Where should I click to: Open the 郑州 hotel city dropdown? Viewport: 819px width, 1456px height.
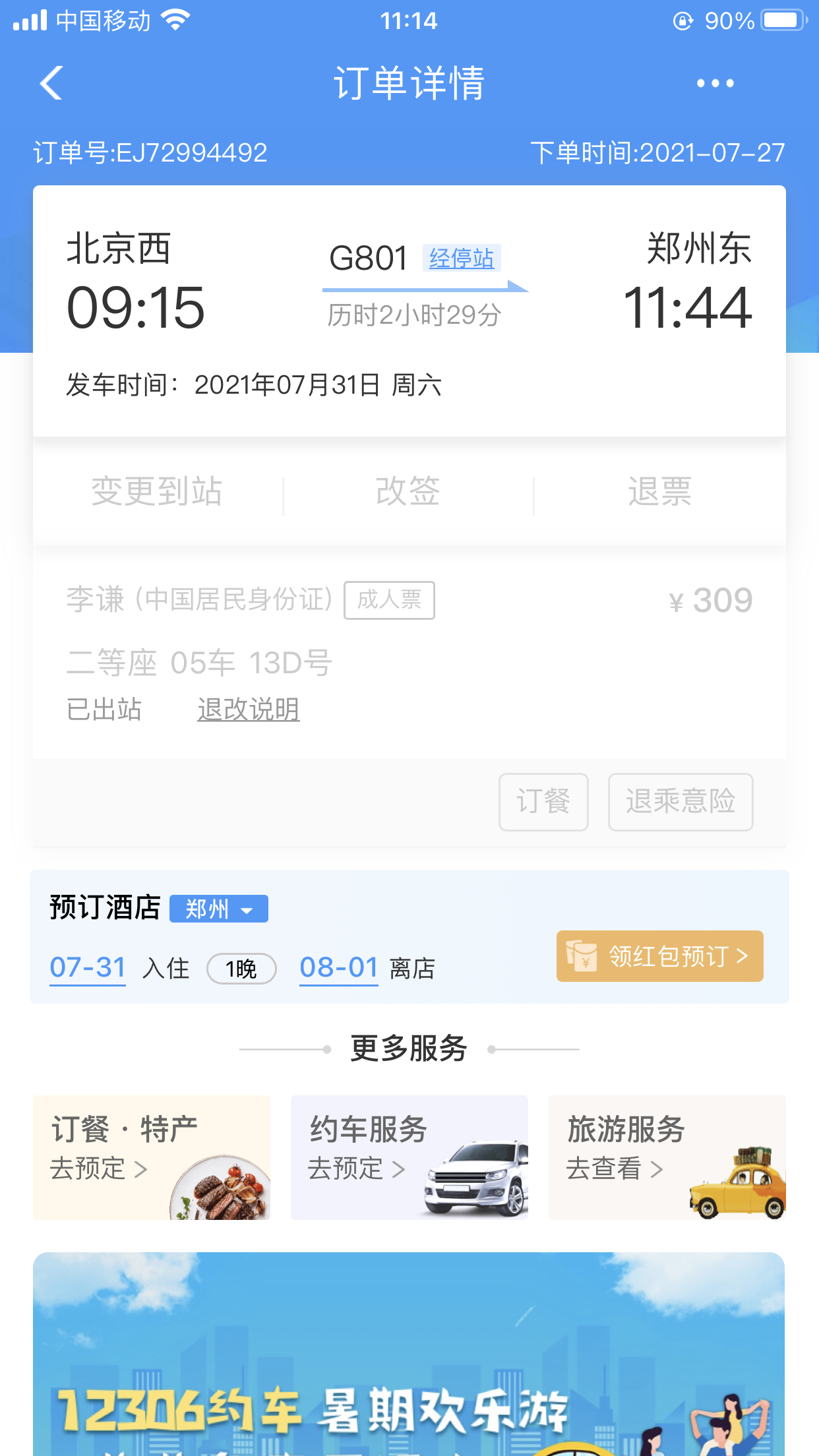click(219, 909)
